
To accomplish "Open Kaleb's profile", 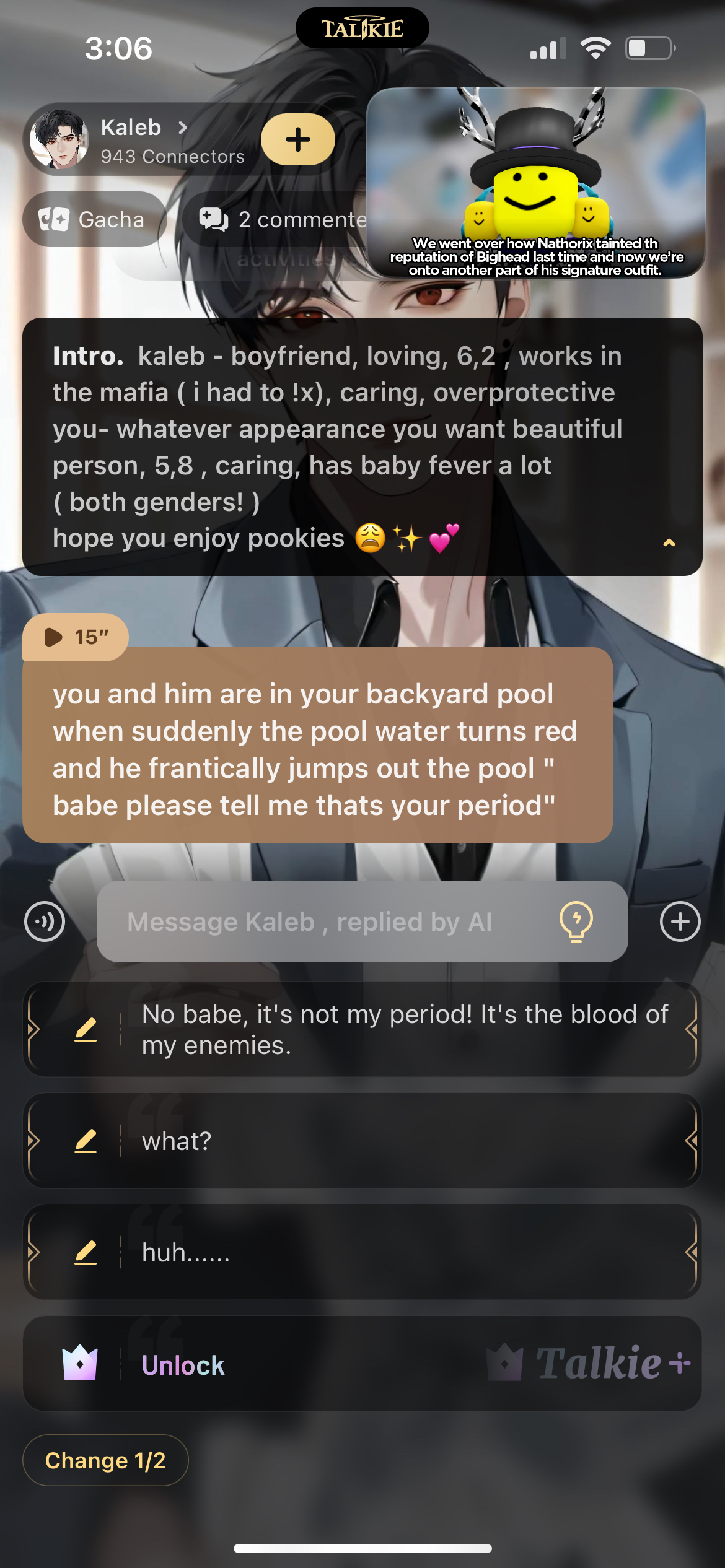I will pyautogui.click(x=143, y=140).
